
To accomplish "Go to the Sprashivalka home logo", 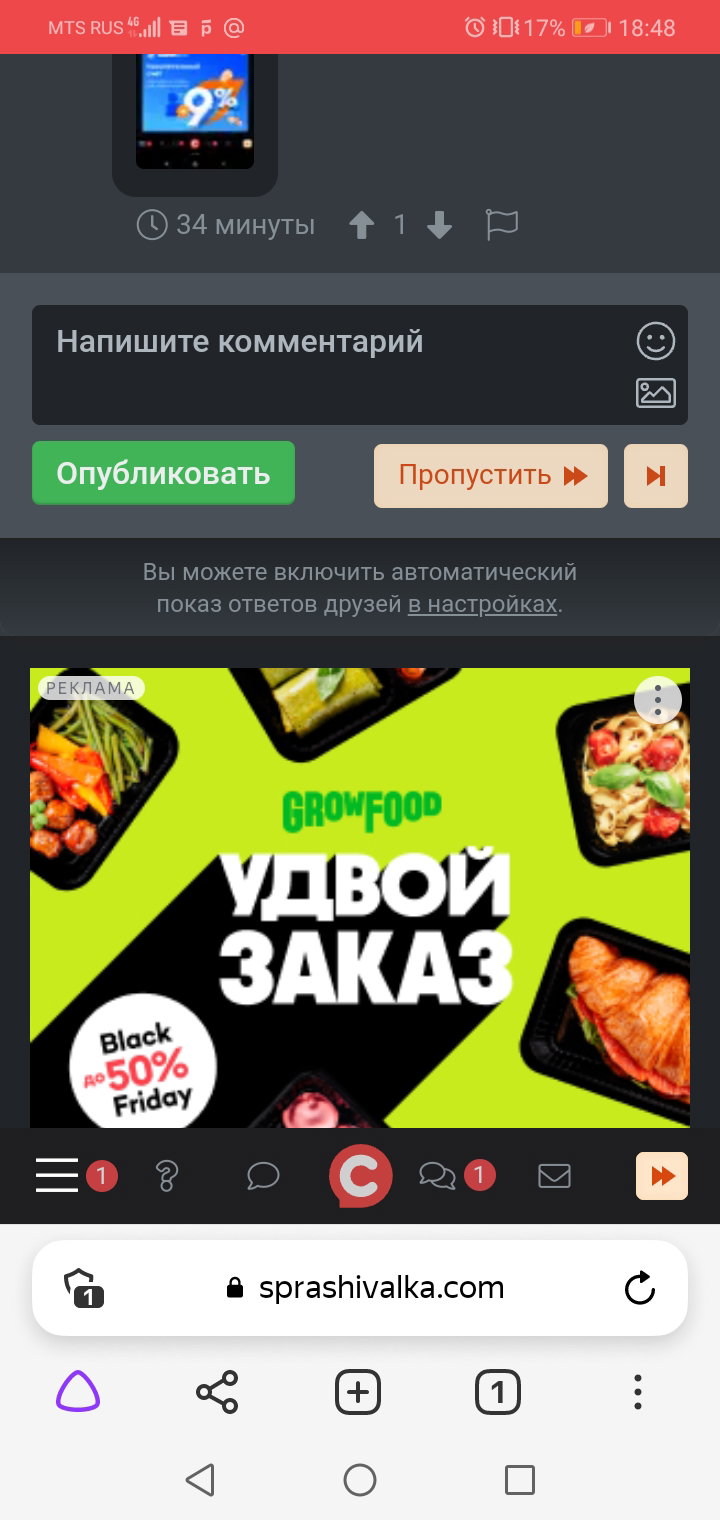I will [360, 1176].
